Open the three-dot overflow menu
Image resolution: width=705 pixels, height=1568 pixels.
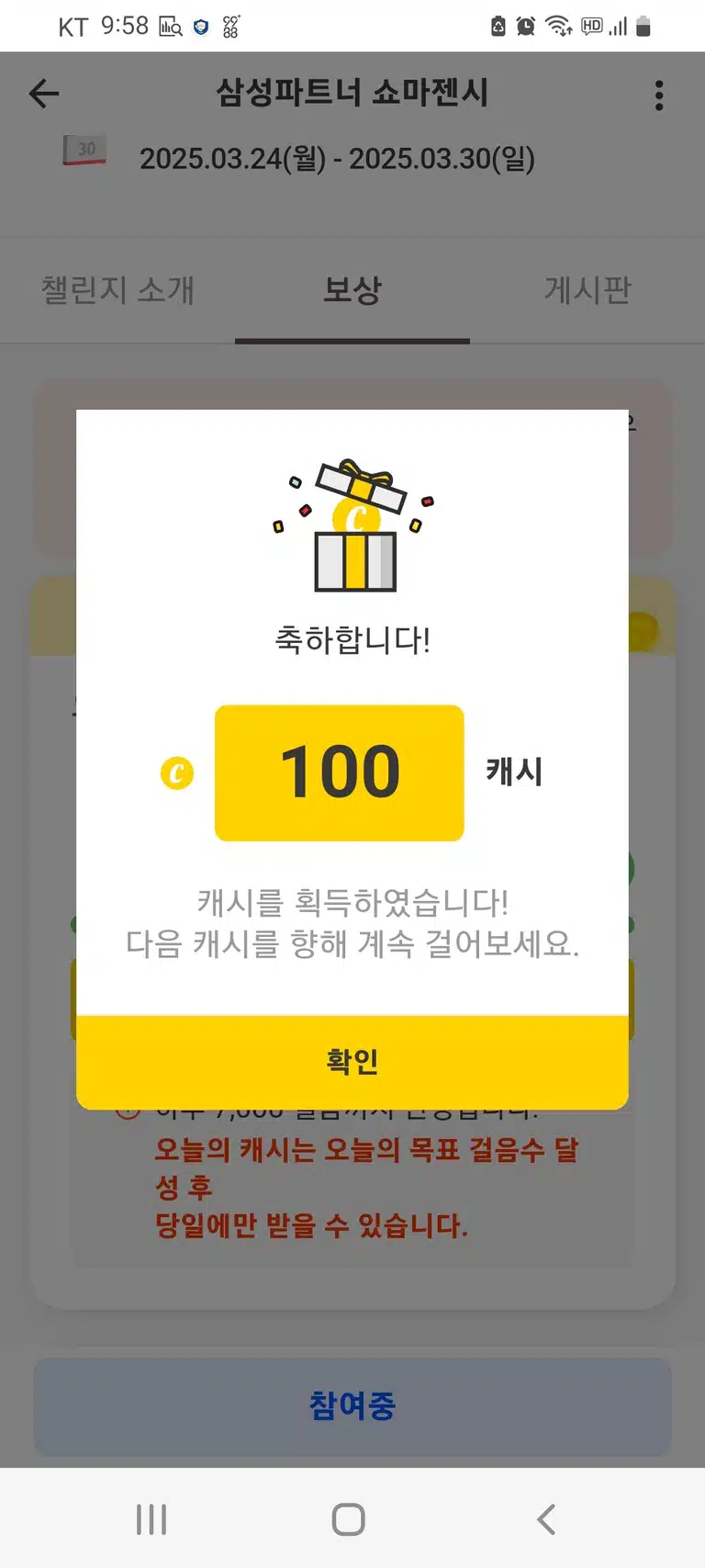pyautogui.click(x=659, y=95)
